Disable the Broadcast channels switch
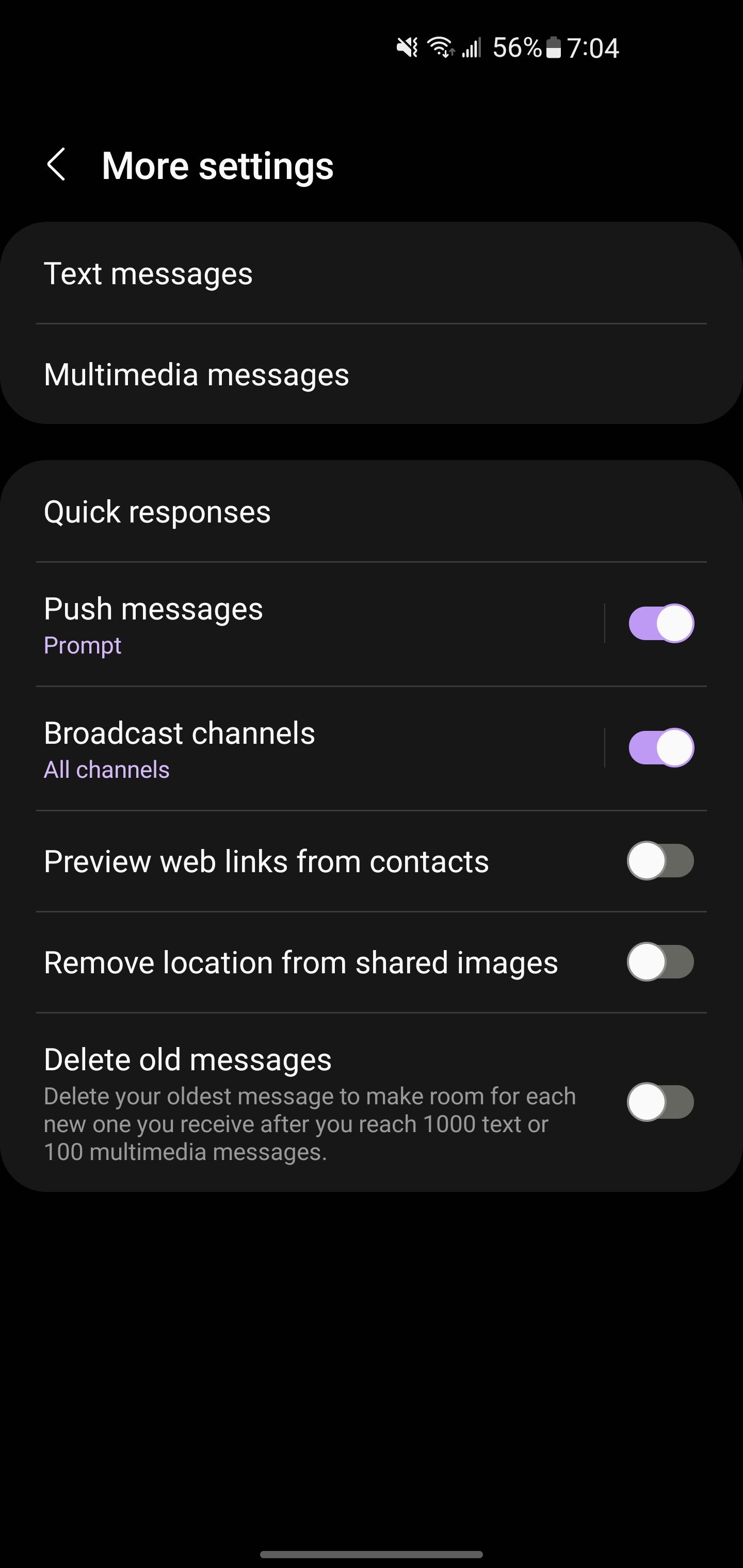This screenshot has height=1568, width=743. [661, 748]
